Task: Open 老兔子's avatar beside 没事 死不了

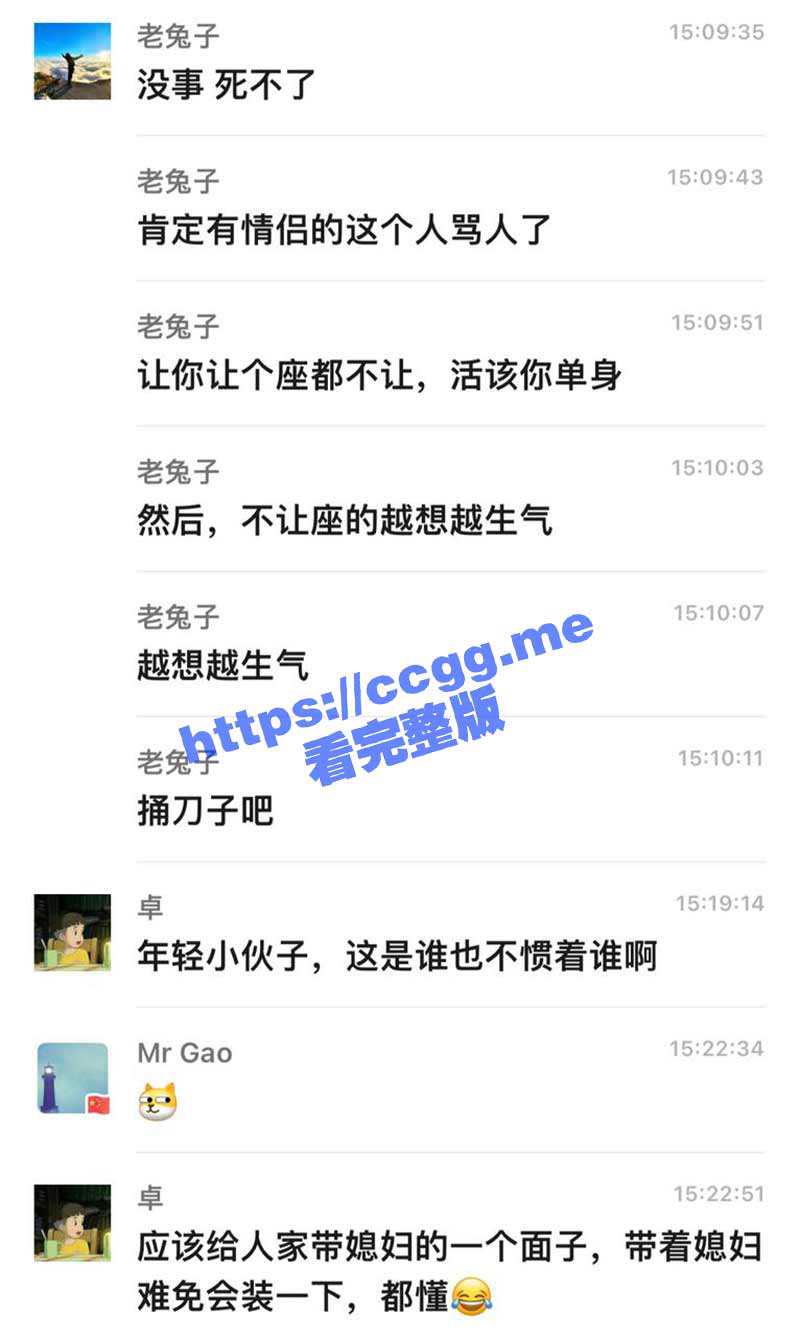Action: point(72,61)
